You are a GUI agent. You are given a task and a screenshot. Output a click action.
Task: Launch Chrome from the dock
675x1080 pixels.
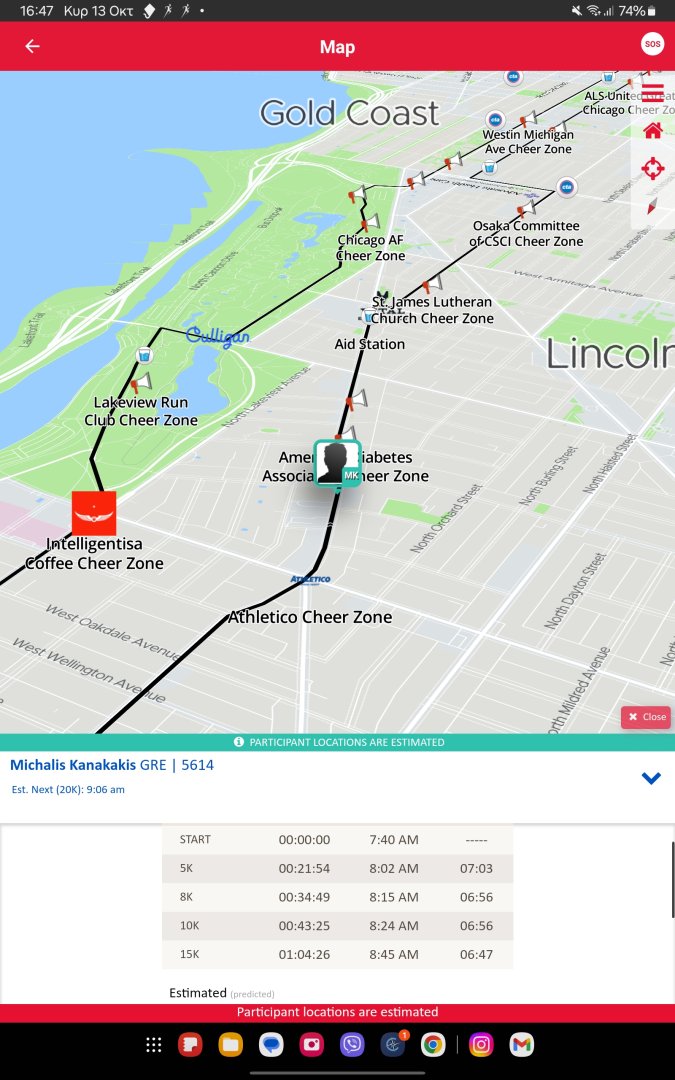coord(433,1045)
